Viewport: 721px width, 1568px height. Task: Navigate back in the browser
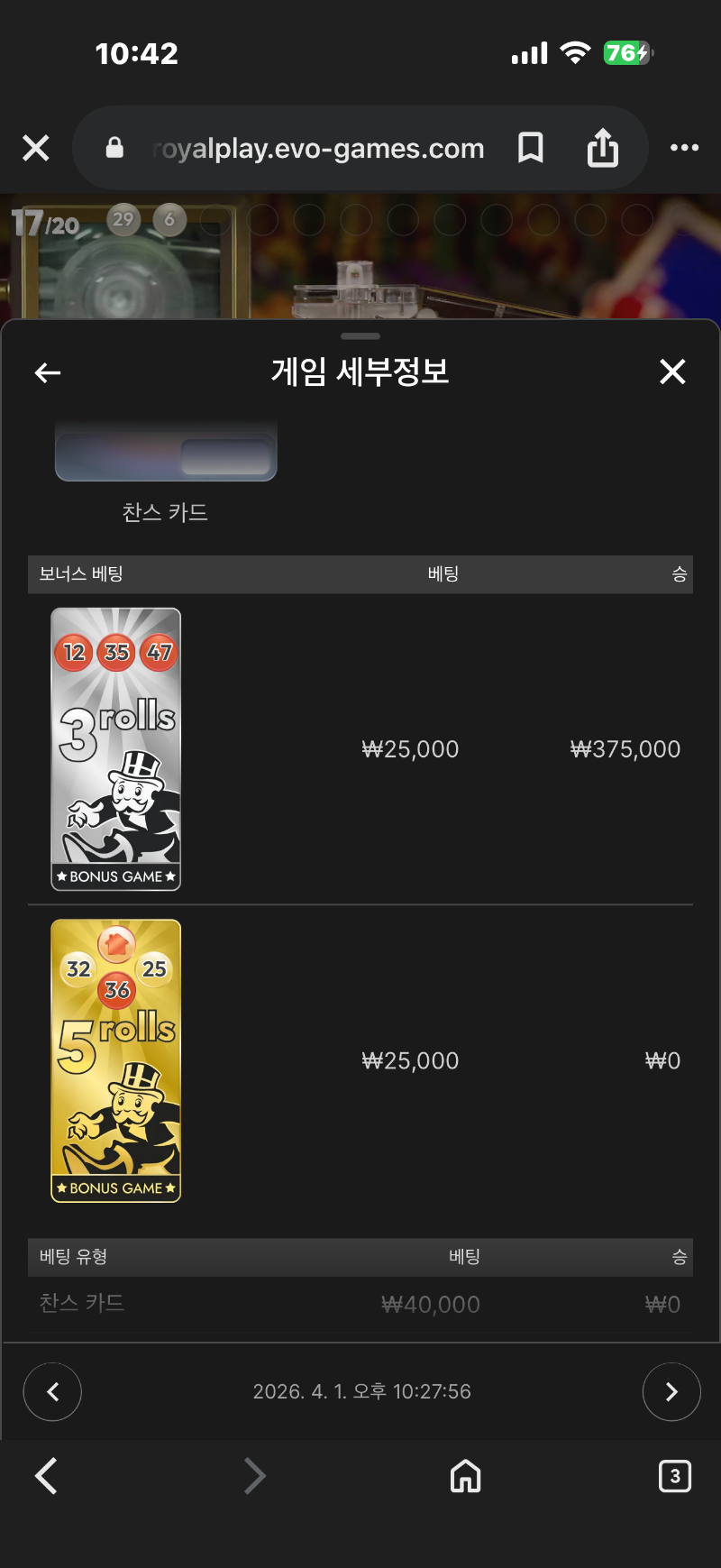[x=47, y=1476]
